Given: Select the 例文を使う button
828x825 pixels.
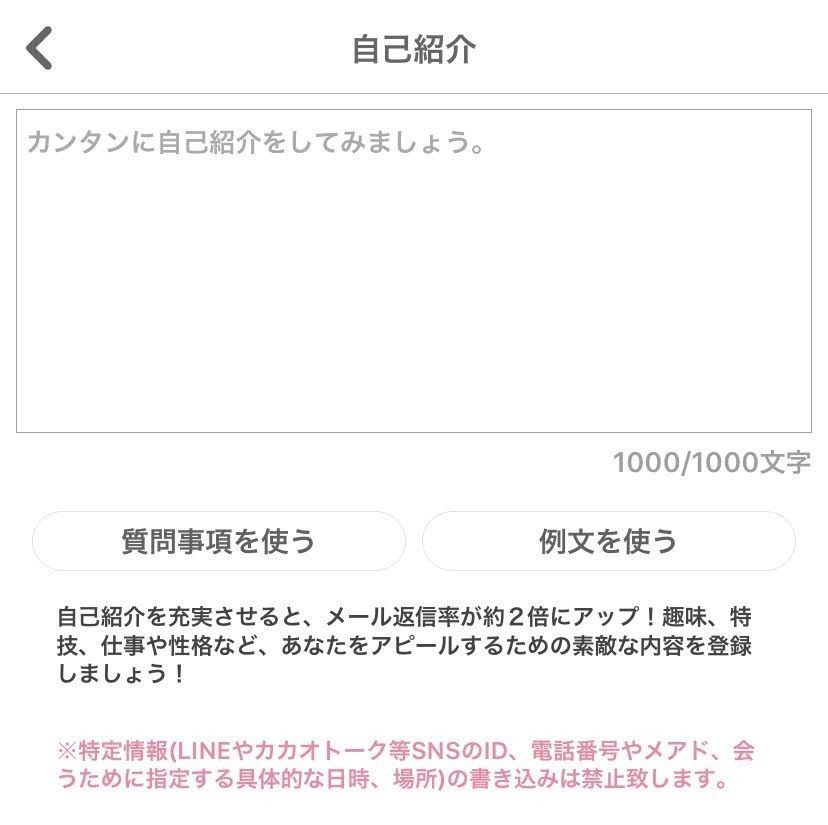Looking at the screenshot, I should tap(608, 541).
